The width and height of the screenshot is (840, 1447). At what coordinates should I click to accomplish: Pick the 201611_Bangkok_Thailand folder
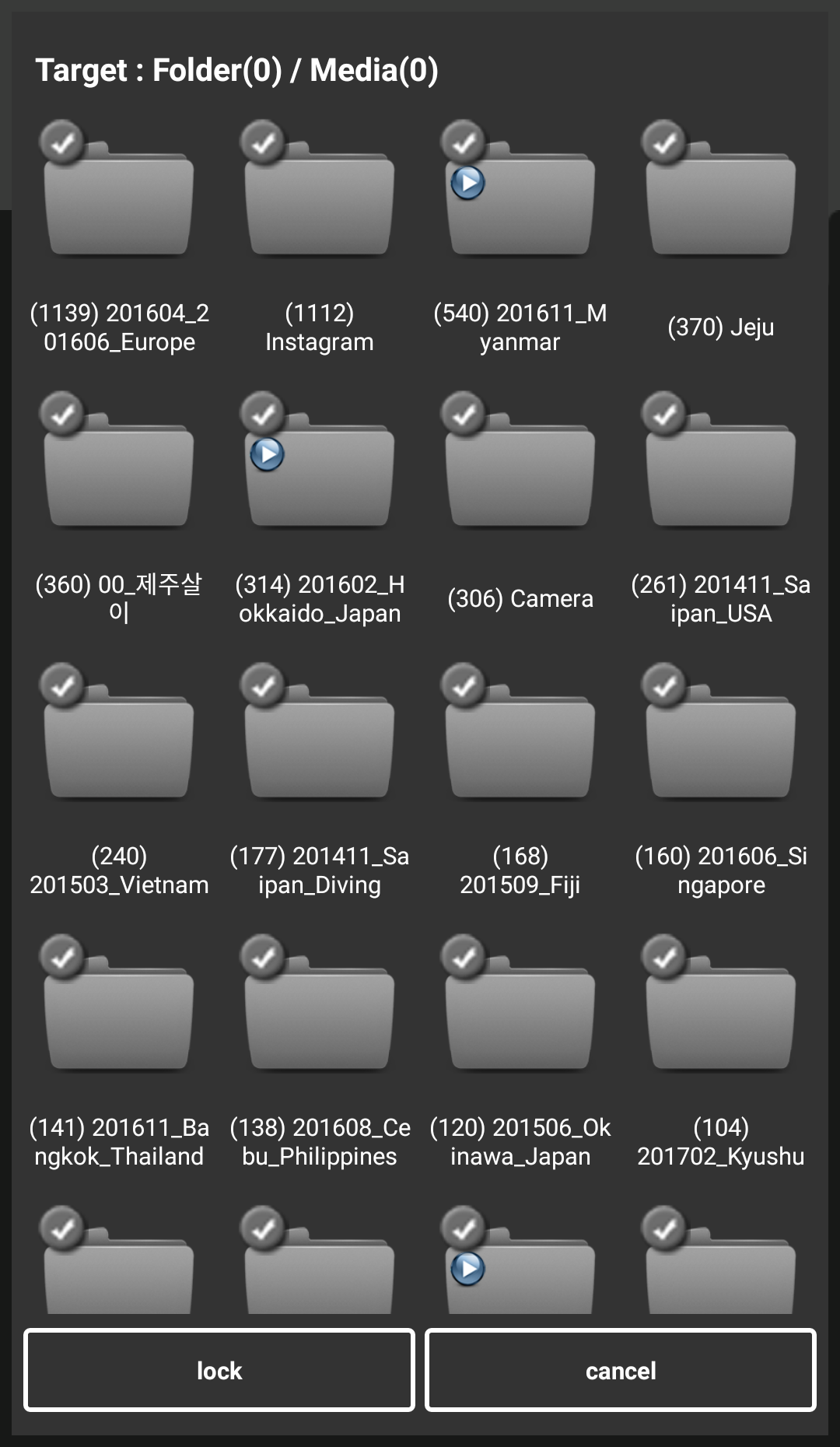(x=119, y=1017)
